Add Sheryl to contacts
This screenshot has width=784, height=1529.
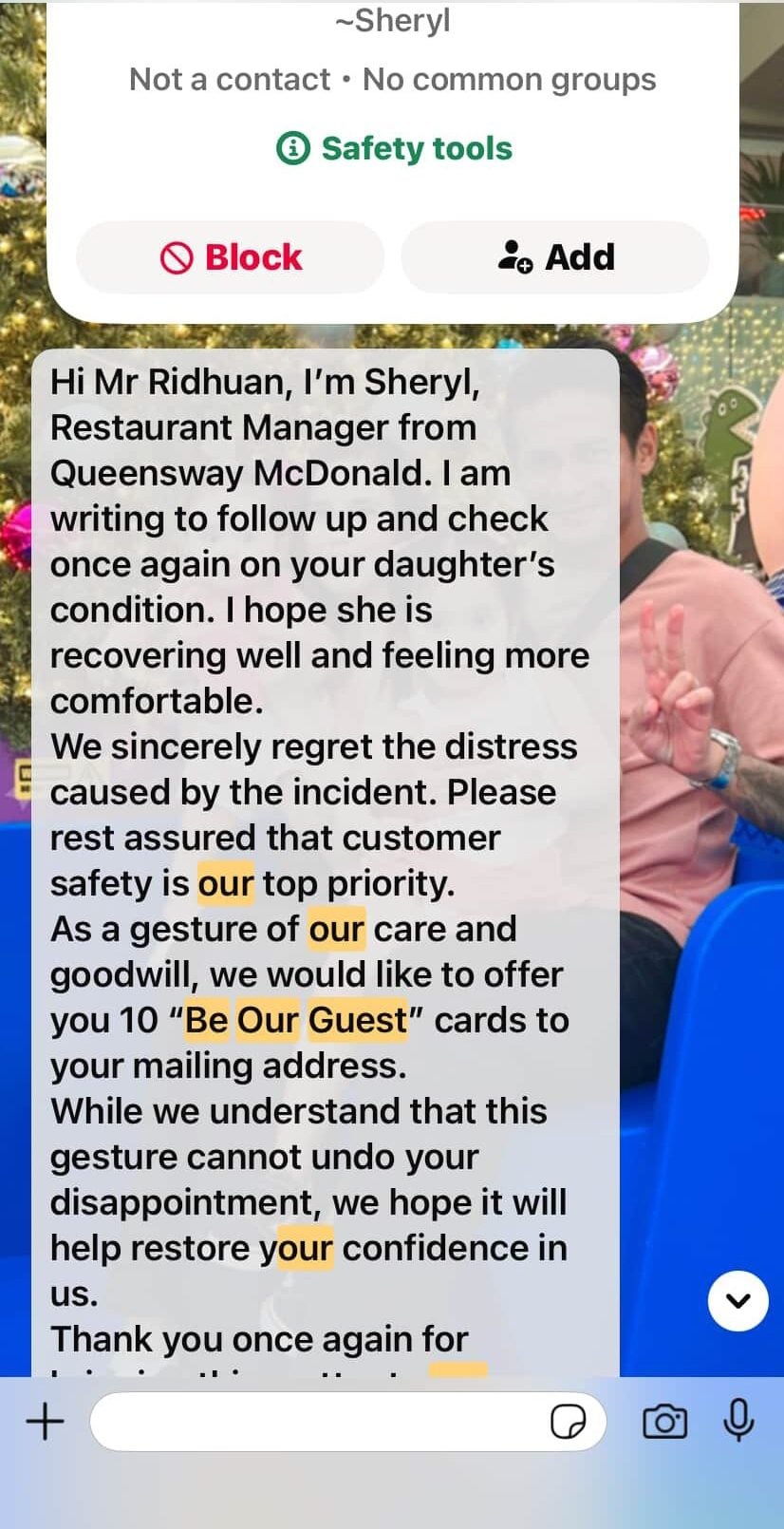555,257
